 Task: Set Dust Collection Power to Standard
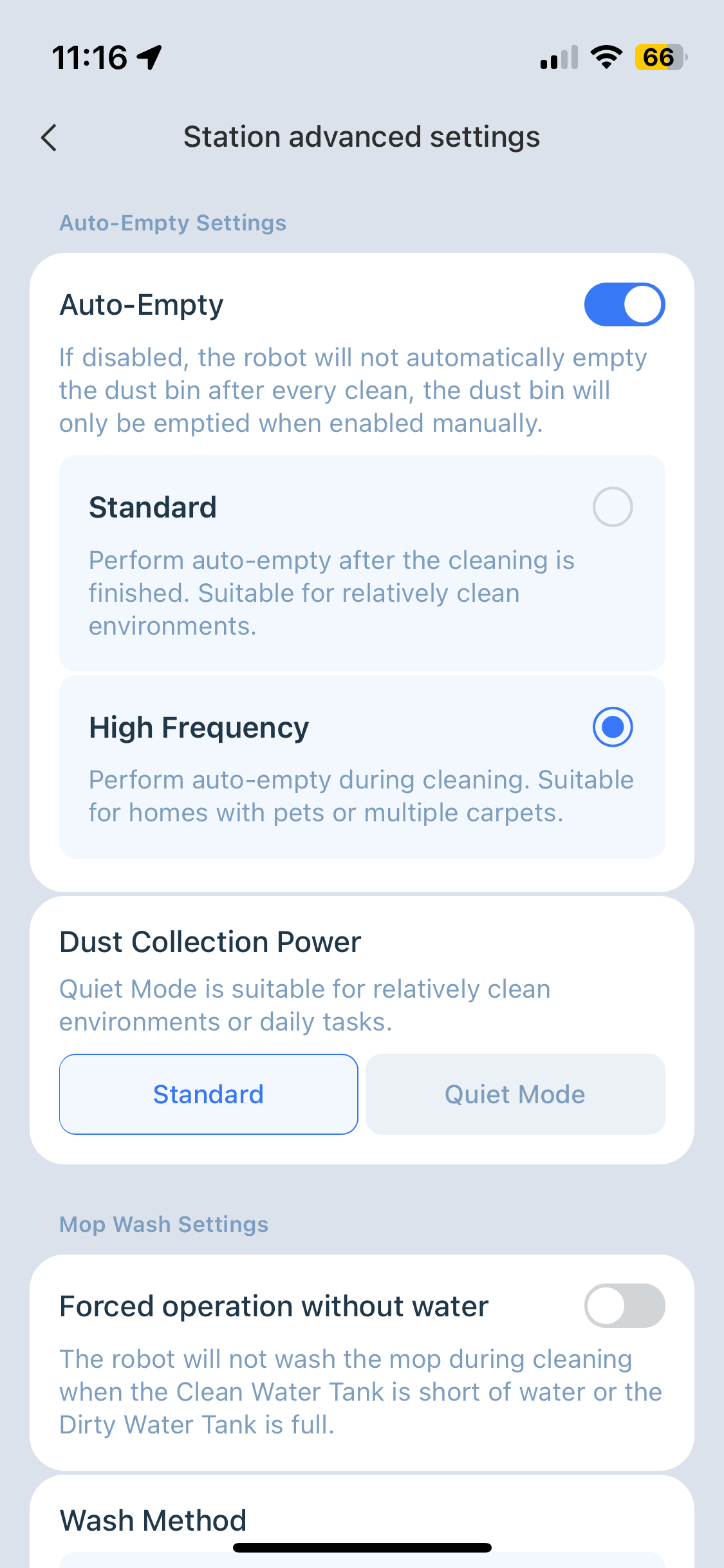click(209, 1094)
